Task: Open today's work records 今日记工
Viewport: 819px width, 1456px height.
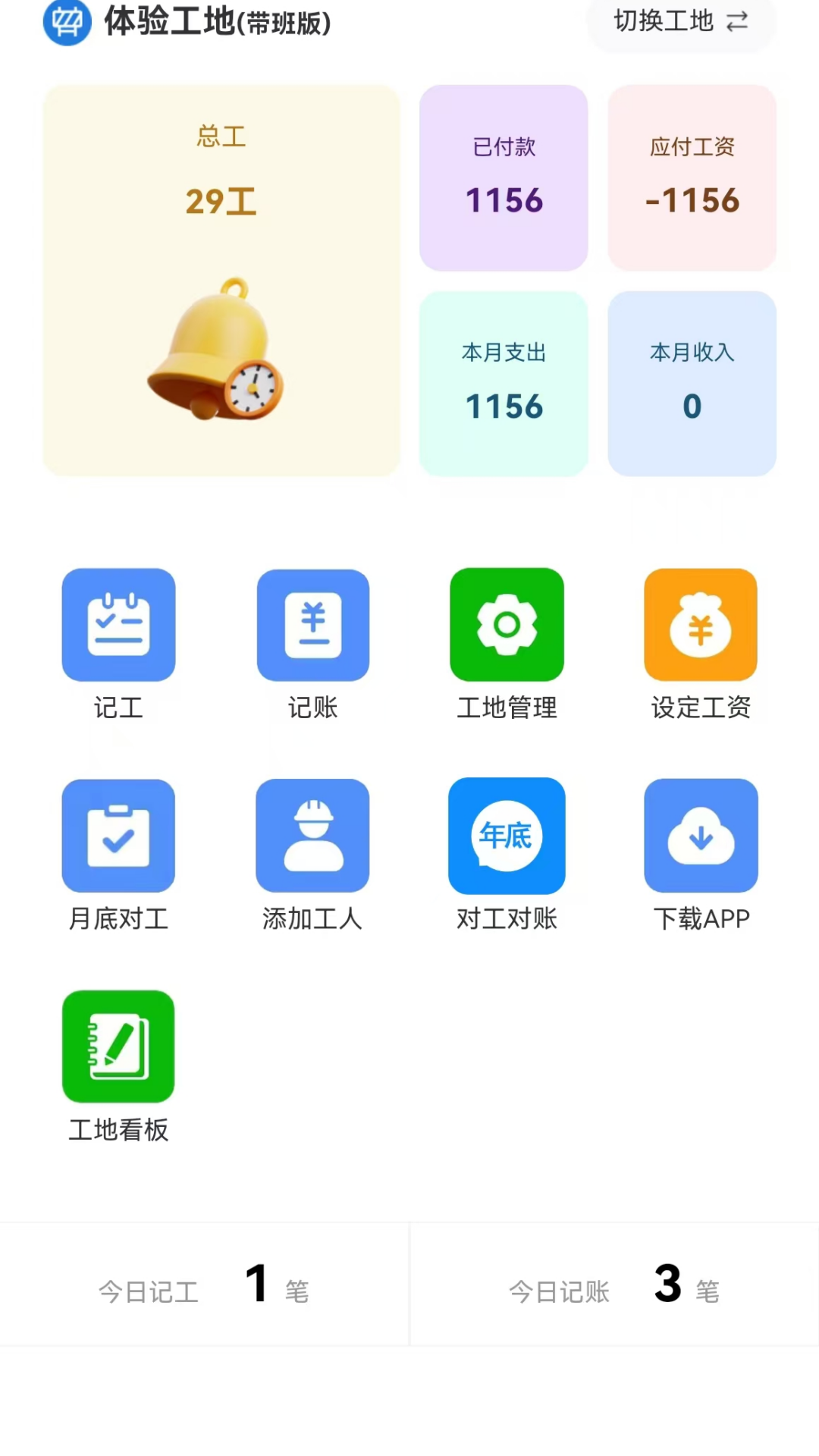Action: (205, 1289)
